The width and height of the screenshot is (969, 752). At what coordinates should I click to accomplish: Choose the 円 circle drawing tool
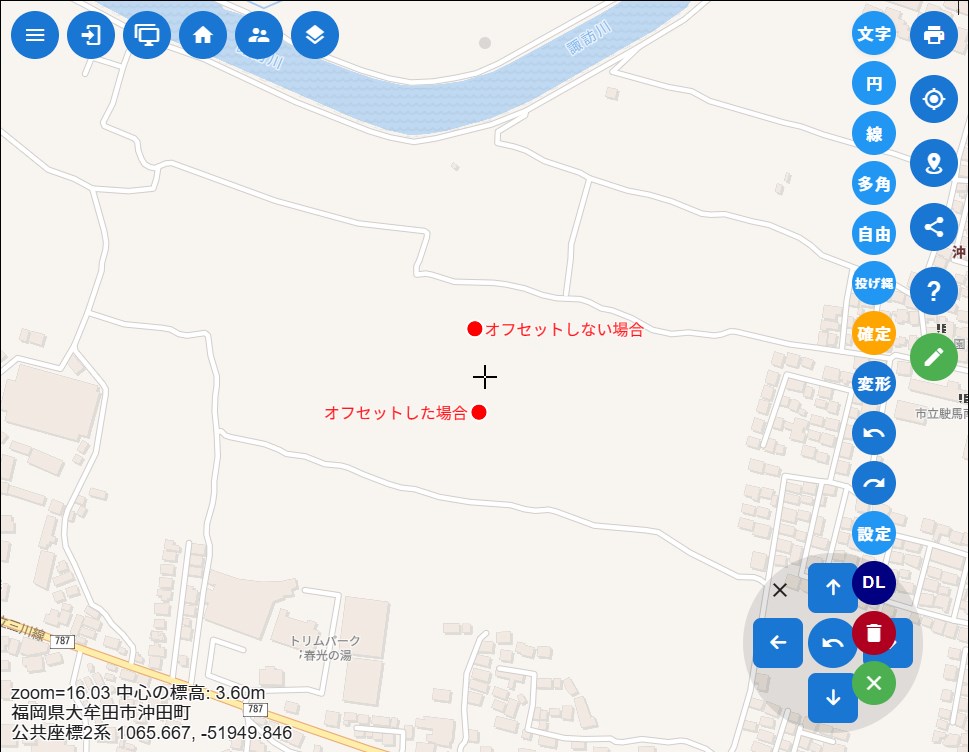click(874, 84)
